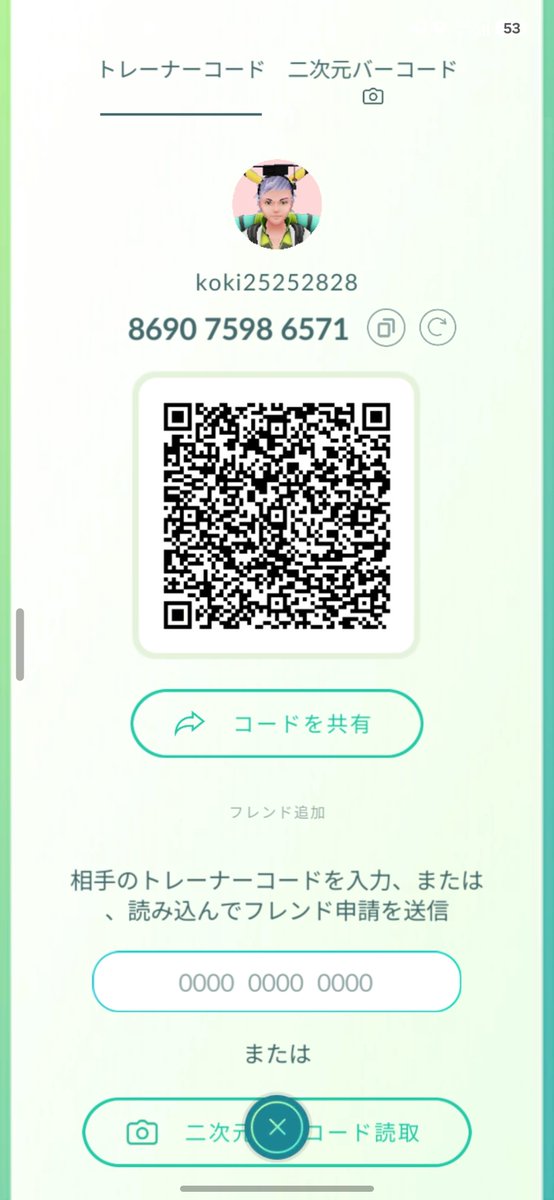
Task: Regenerate the trainer code with the refresh icon
Action: pos(437,328)
